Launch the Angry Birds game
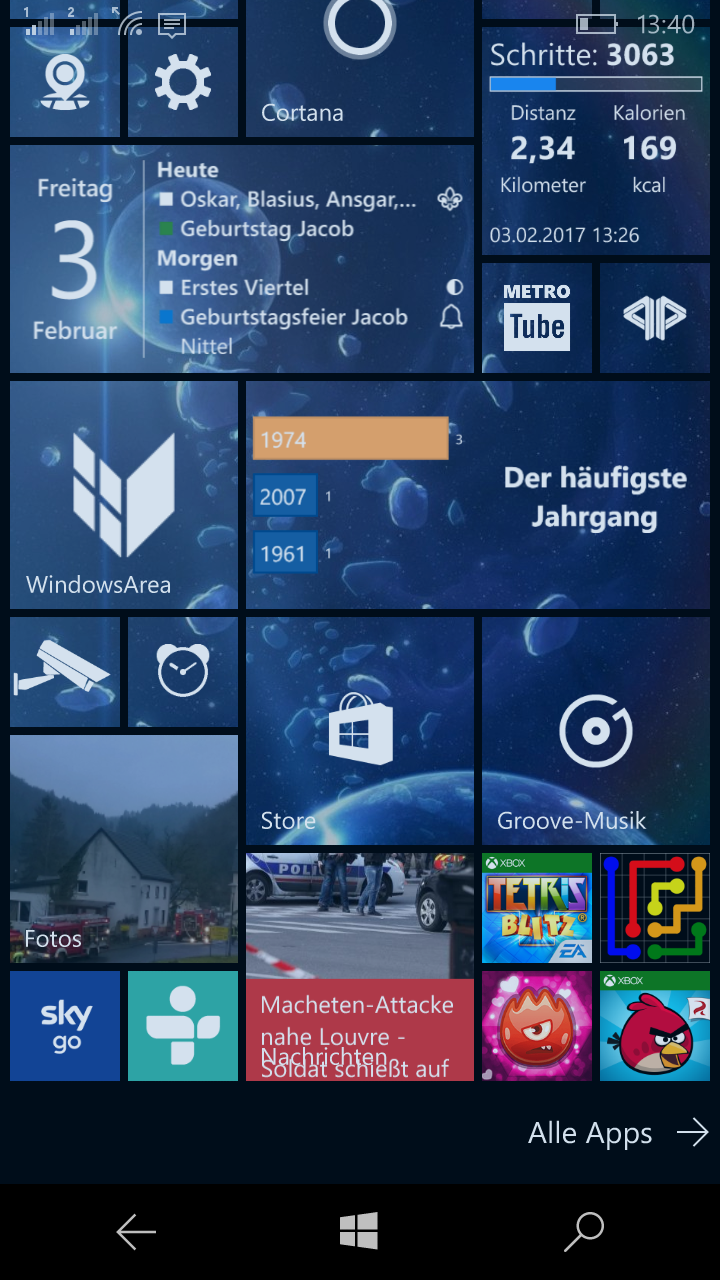The width and height of the screenshot is (720, 1280). [x=655, y=1026]
